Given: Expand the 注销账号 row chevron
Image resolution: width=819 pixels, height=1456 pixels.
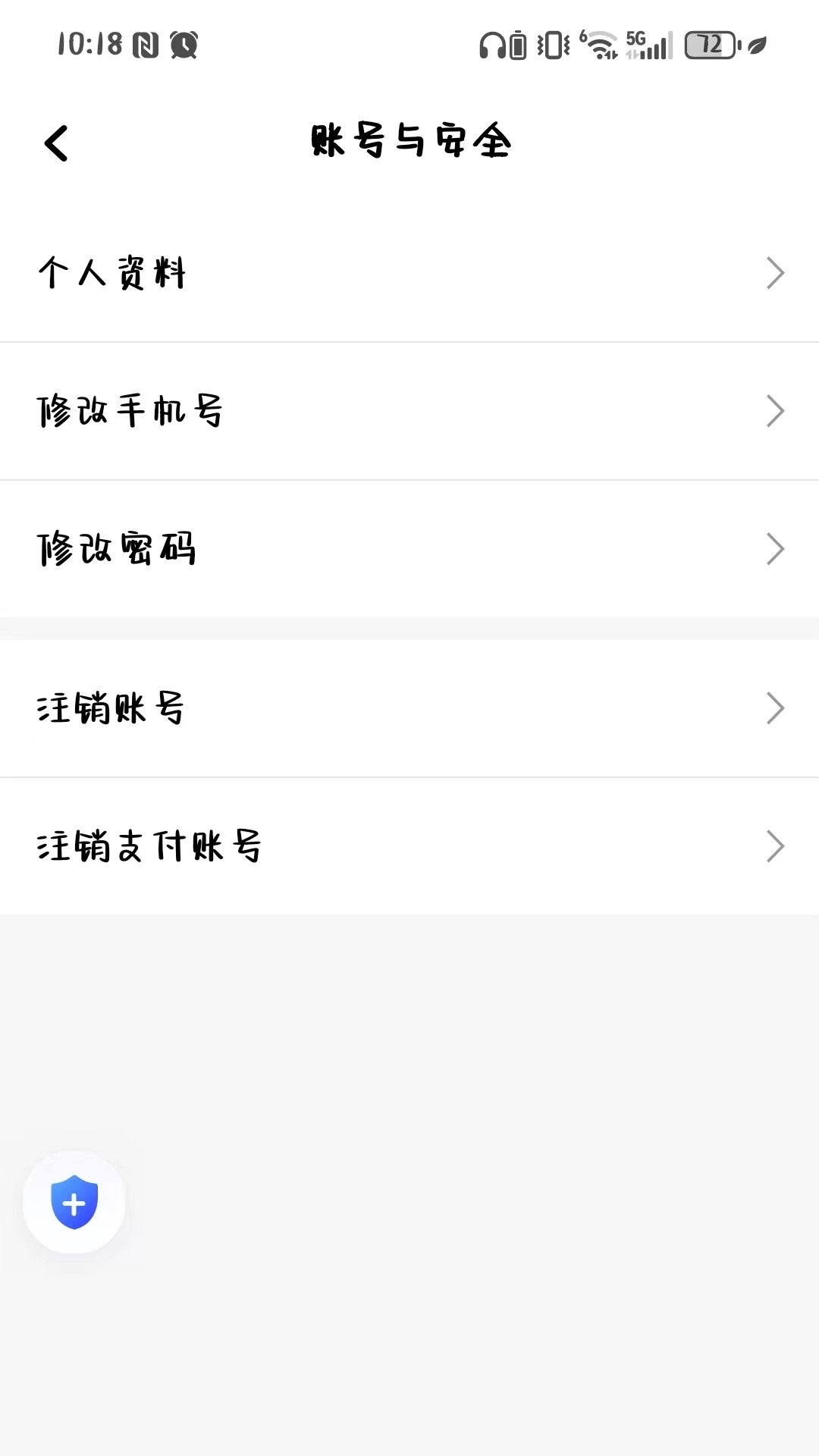Looking at the screenshot, I should click(x=775, y=708).
